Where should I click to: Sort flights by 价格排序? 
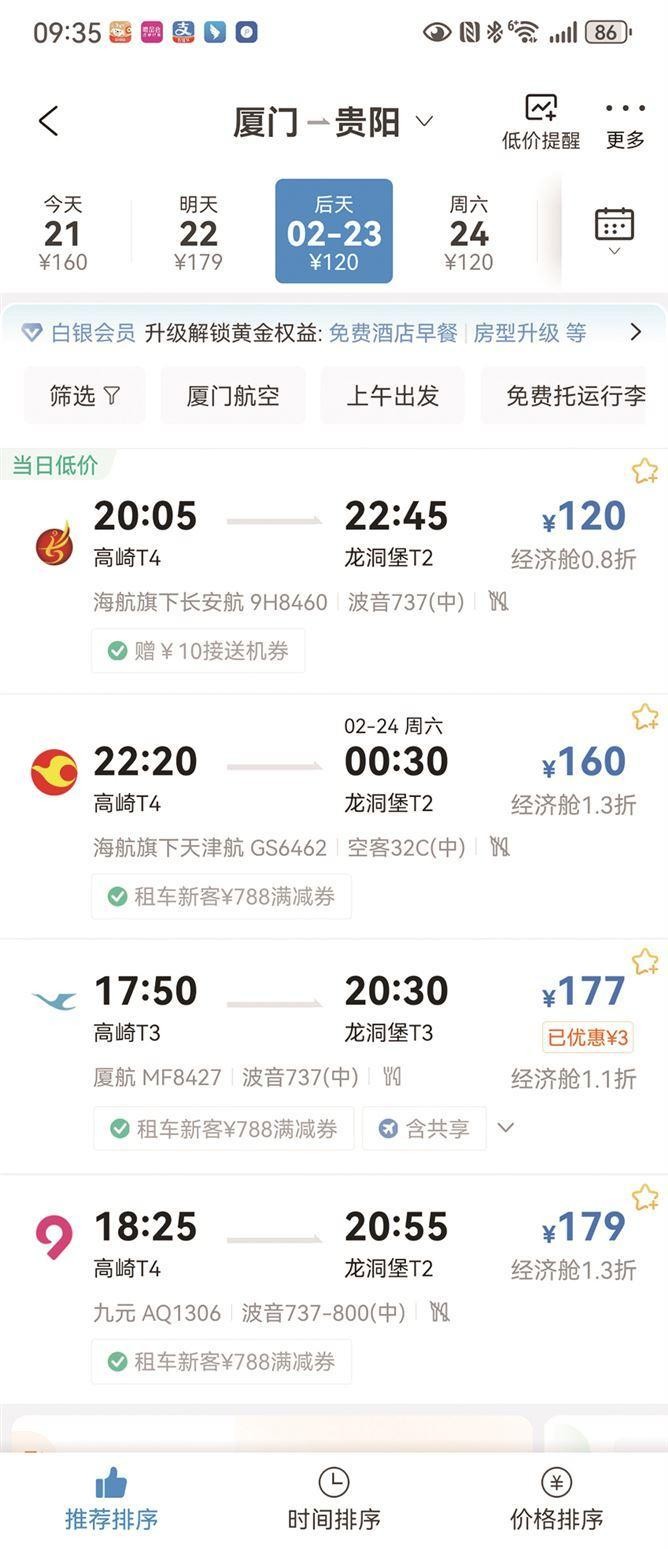click(x=556, y=1499)
